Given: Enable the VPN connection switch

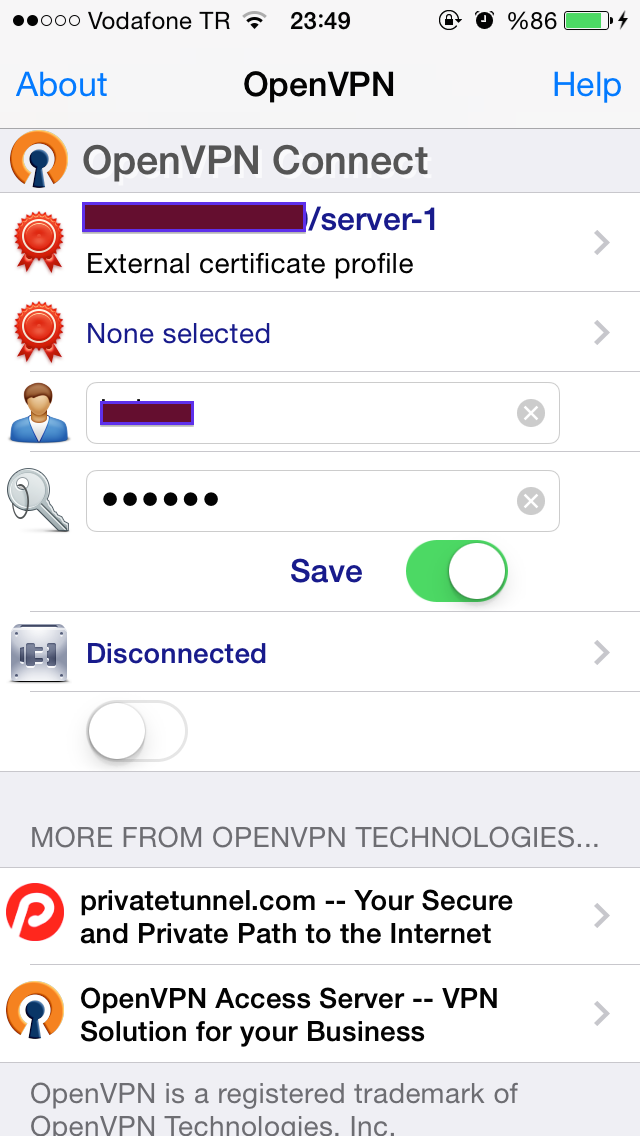Looking at the screenshot, I should point(137,730).
